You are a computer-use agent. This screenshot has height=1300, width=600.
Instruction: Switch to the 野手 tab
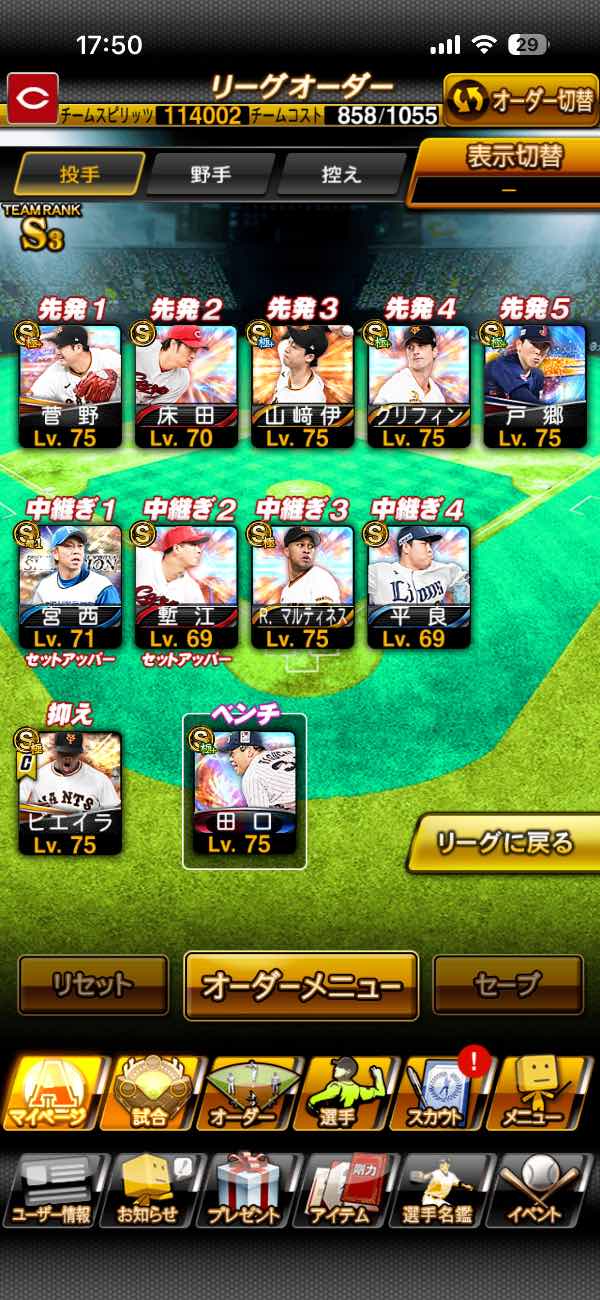tap(210, 174)
